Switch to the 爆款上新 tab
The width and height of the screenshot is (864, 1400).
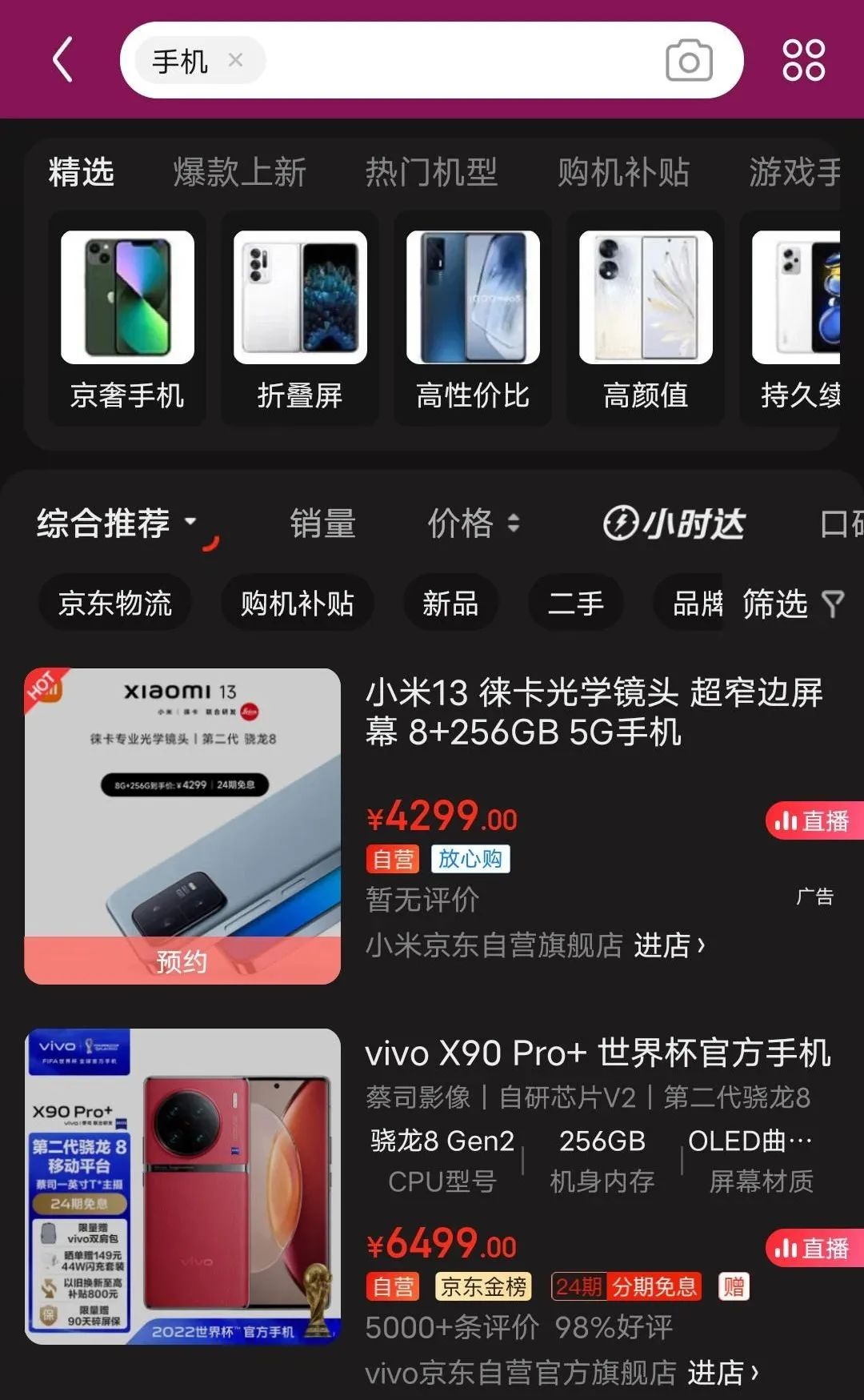[x=239, y=172]
